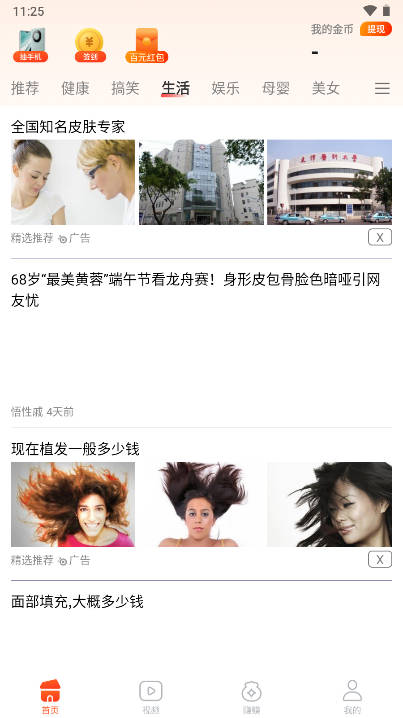Dismiss the 全国知名皮肤专家 ad

[380, 237]
